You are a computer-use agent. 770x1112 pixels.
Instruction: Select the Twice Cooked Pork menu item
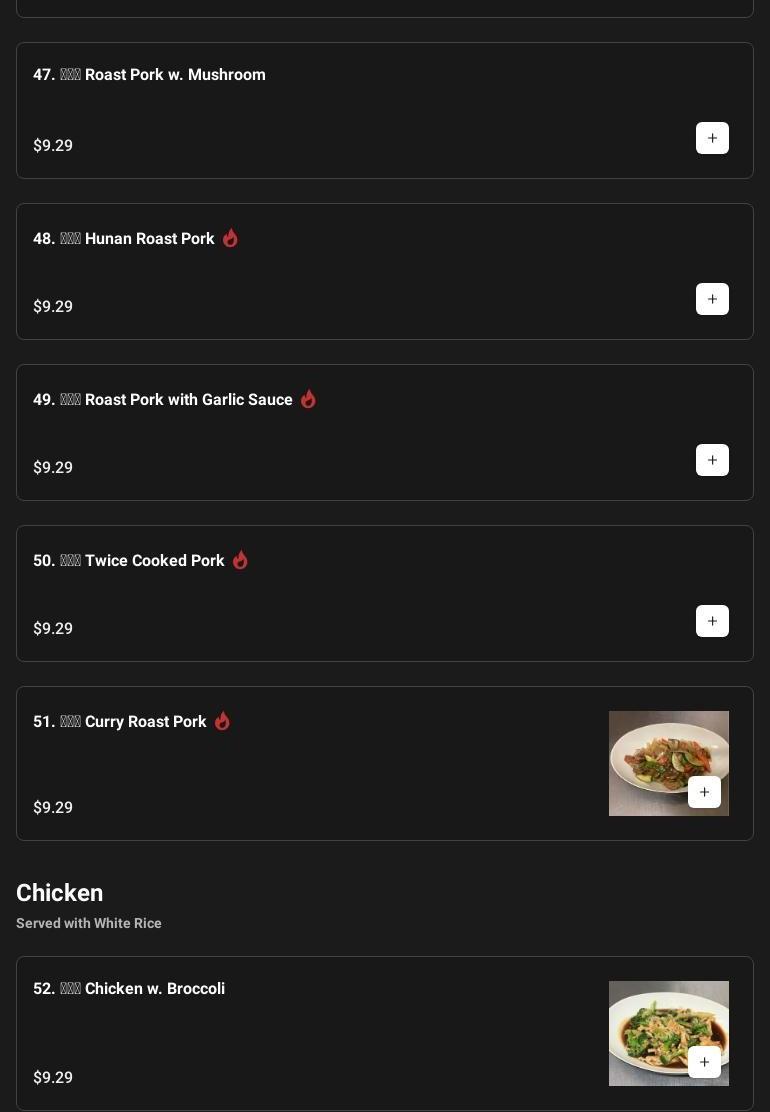point(154,561)
